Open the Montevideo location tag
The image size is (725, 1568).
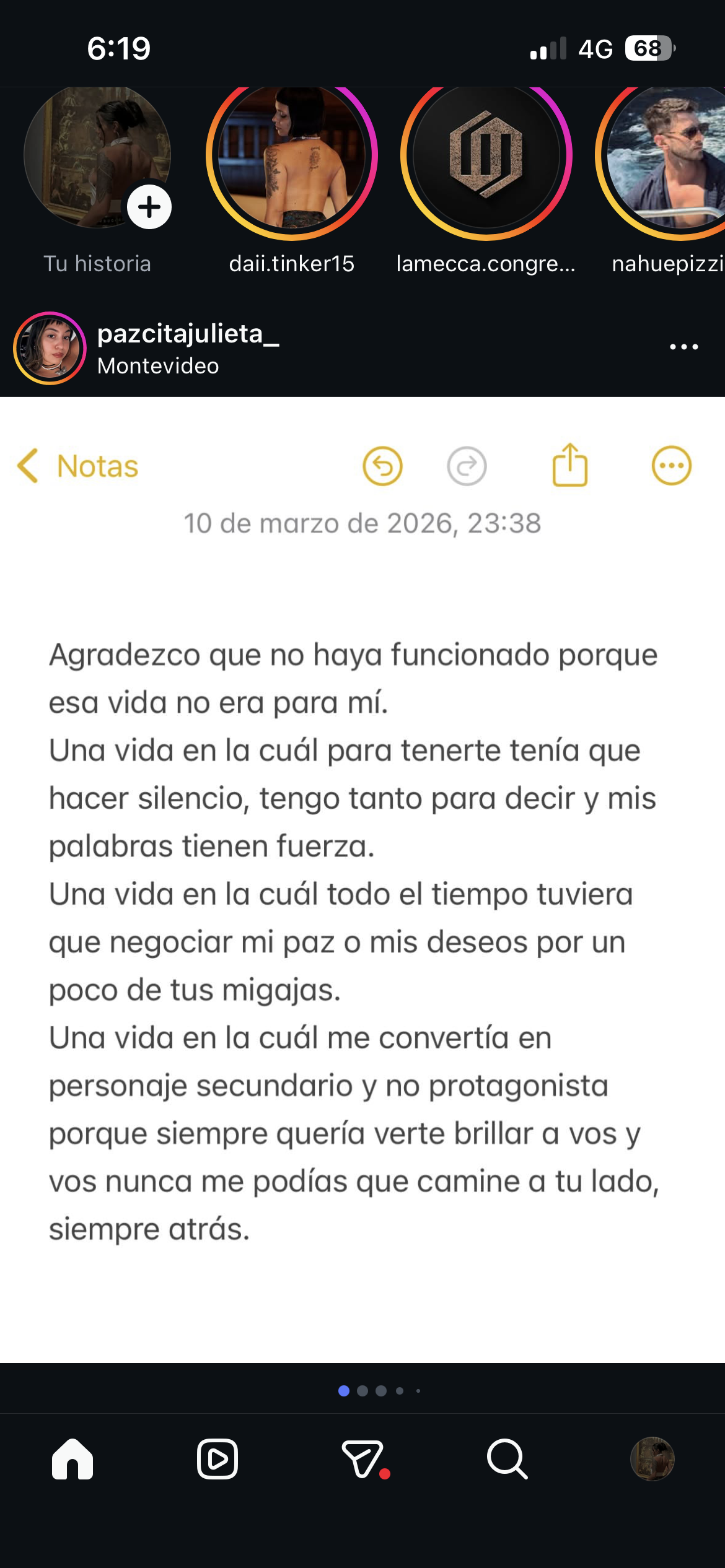[x=158, y=366]
